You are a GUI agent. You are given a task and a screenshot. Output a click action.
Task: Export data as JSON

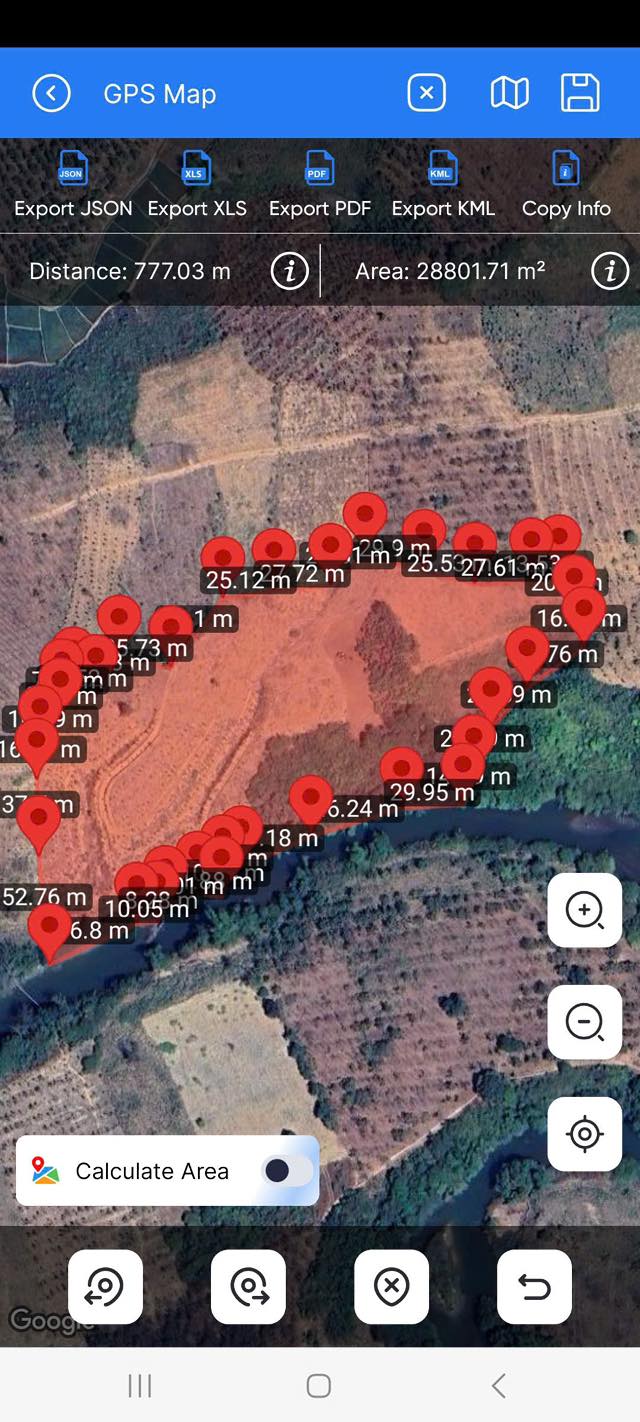72,184
